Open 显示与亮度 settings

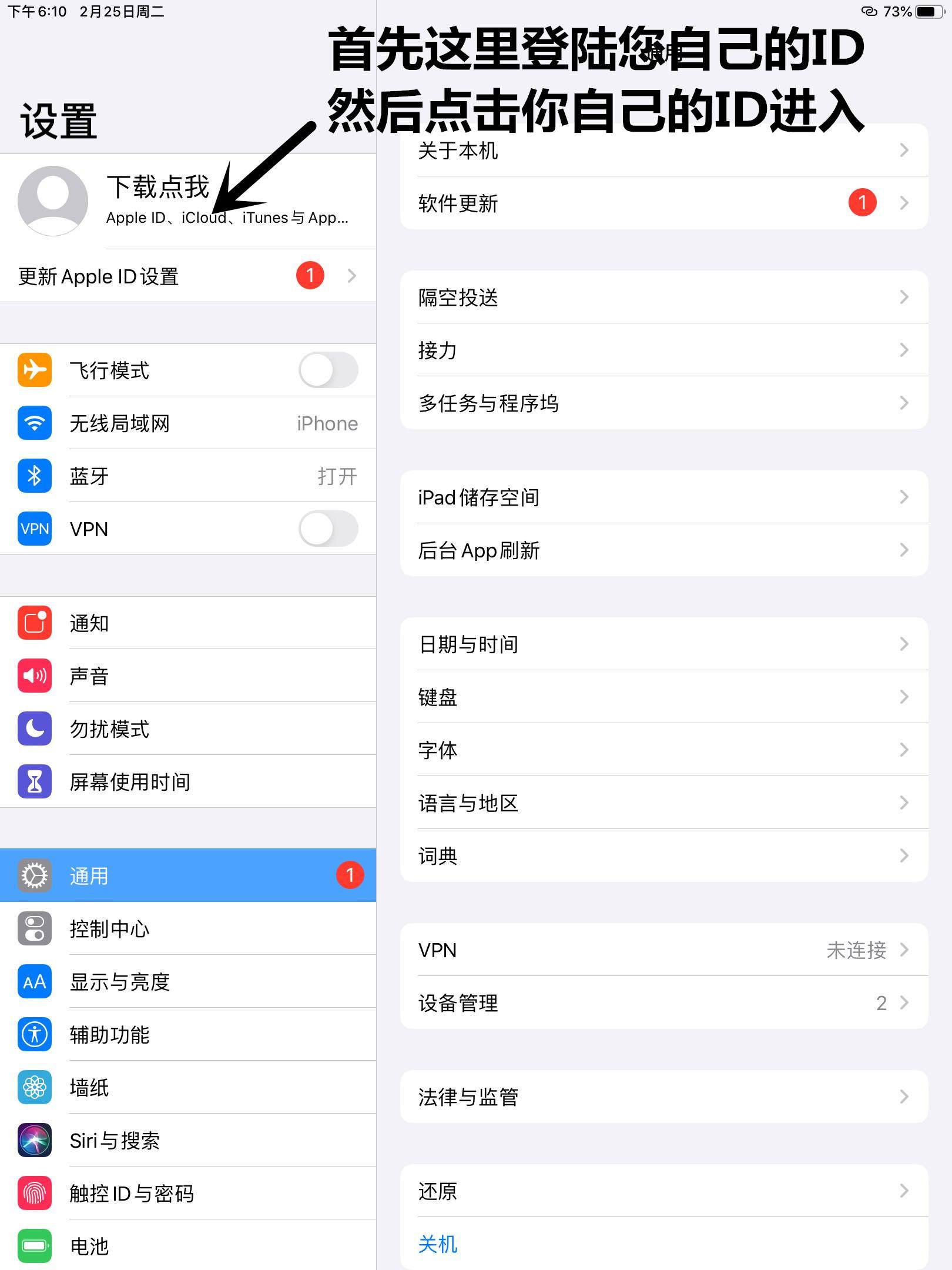[x=188, y=981]
